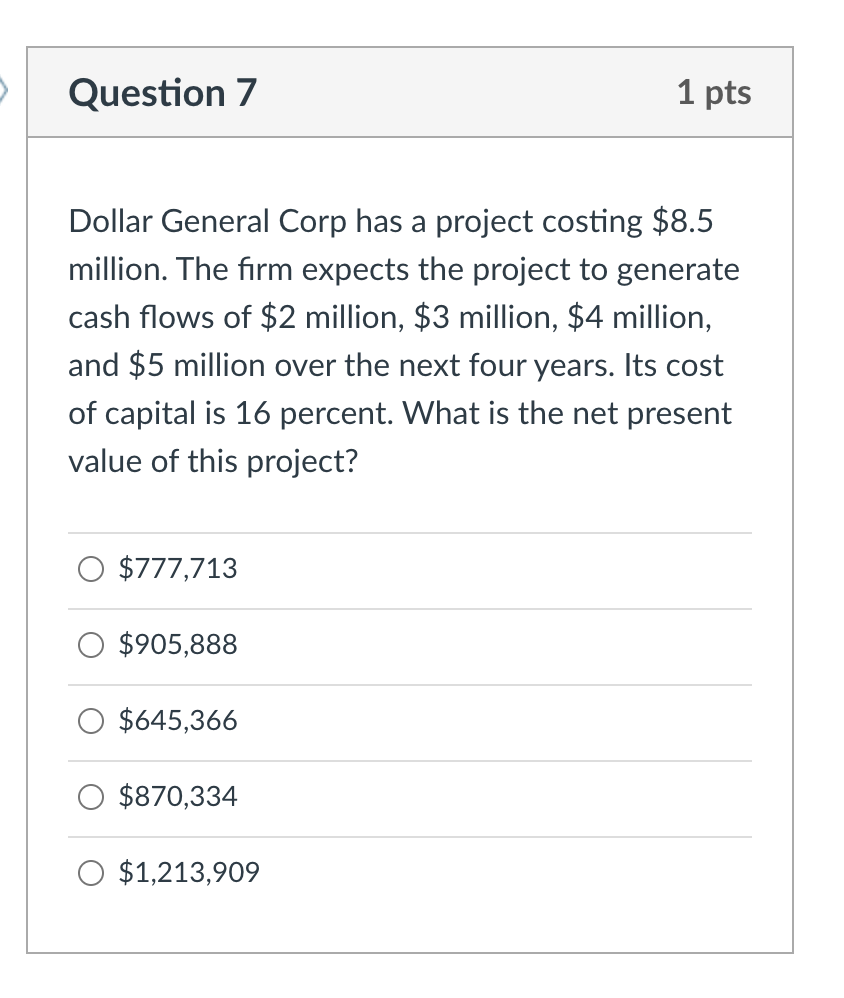Click the $645,366 answer label text

tap(177, 720)
